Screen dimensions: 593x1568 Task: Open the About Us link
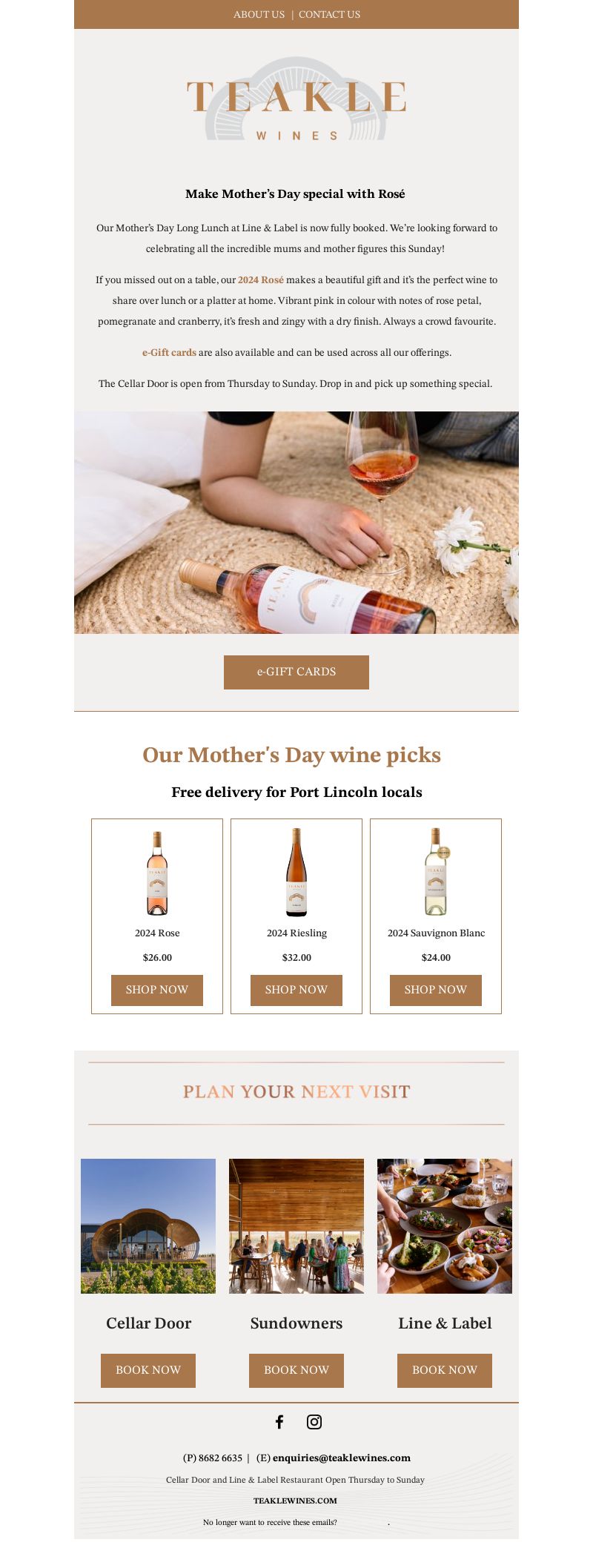(x=259, y=15)
